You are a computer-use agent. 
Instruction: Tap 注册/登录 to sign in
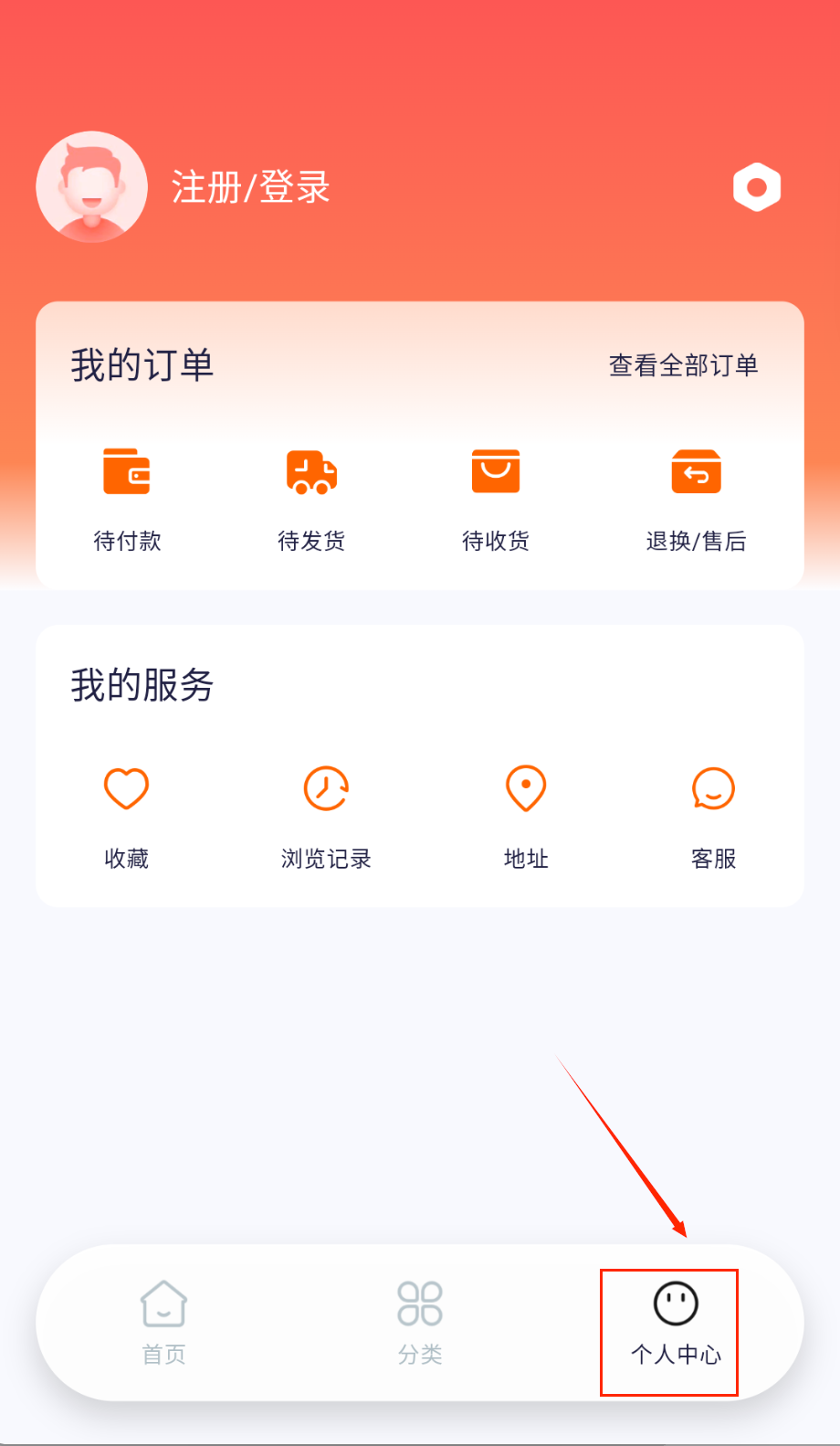250,187
